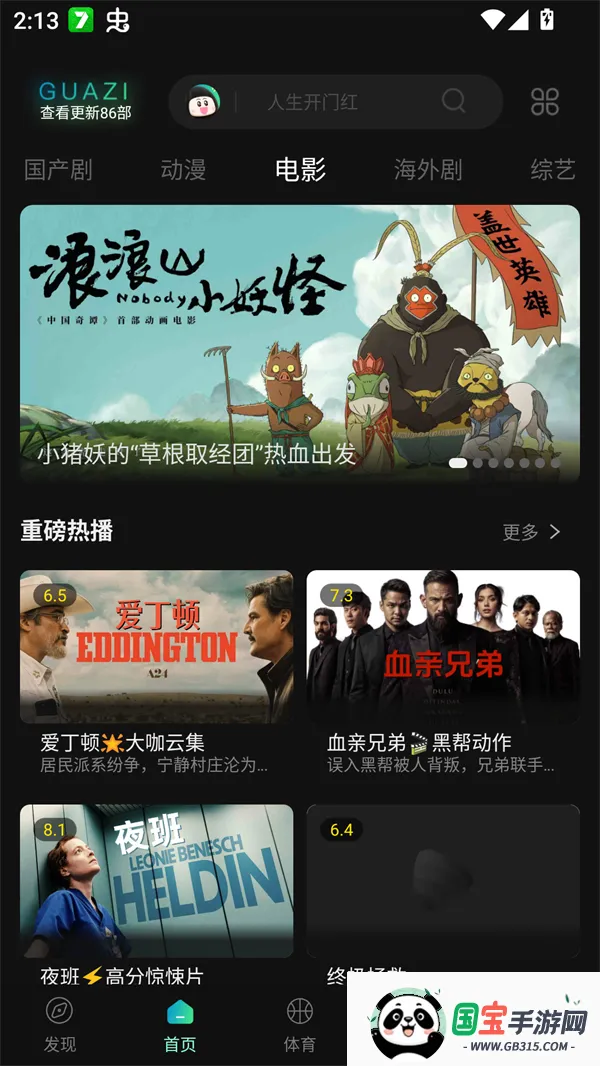View 更多 for 重磅热播

532,532
